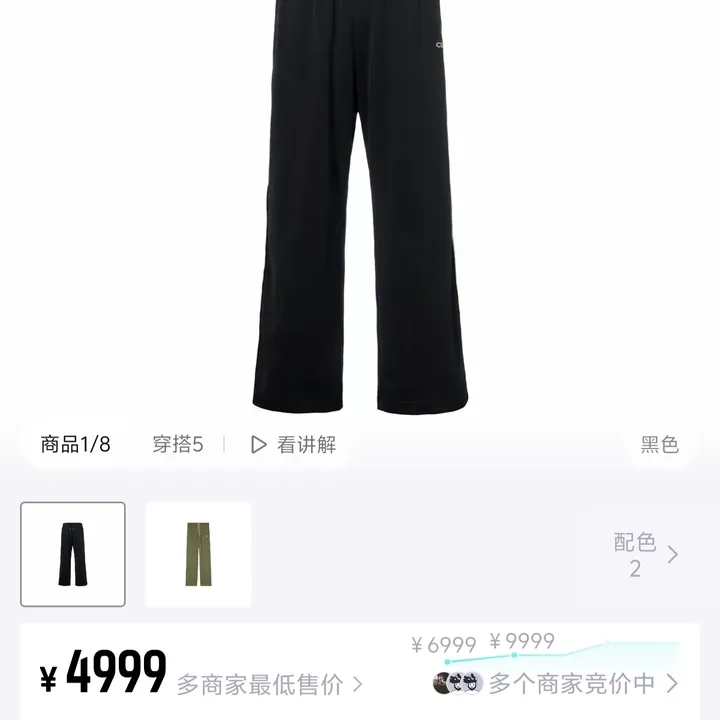Open 多商家最低售价 lowest price details
The height and width of the screenshot is (720, 720).
click(x=269, y=684)
